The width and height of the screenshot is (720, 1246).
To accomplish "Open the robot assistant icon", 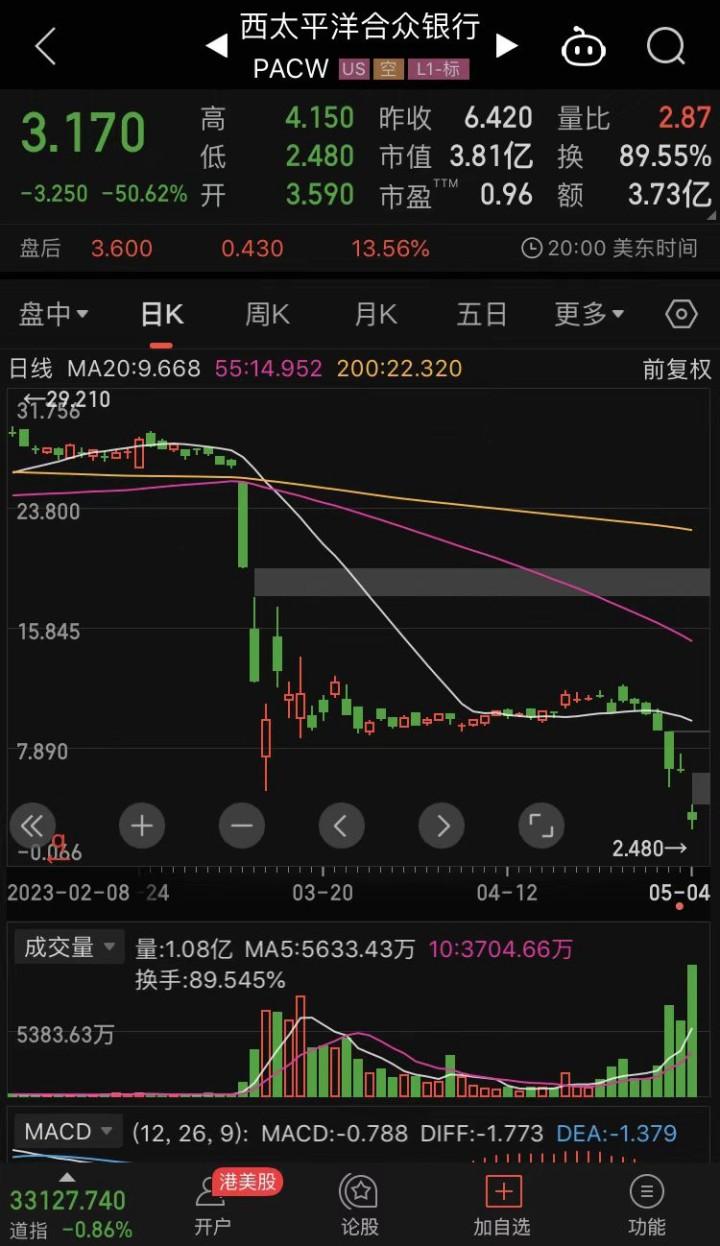I will (x=583, y=46).
